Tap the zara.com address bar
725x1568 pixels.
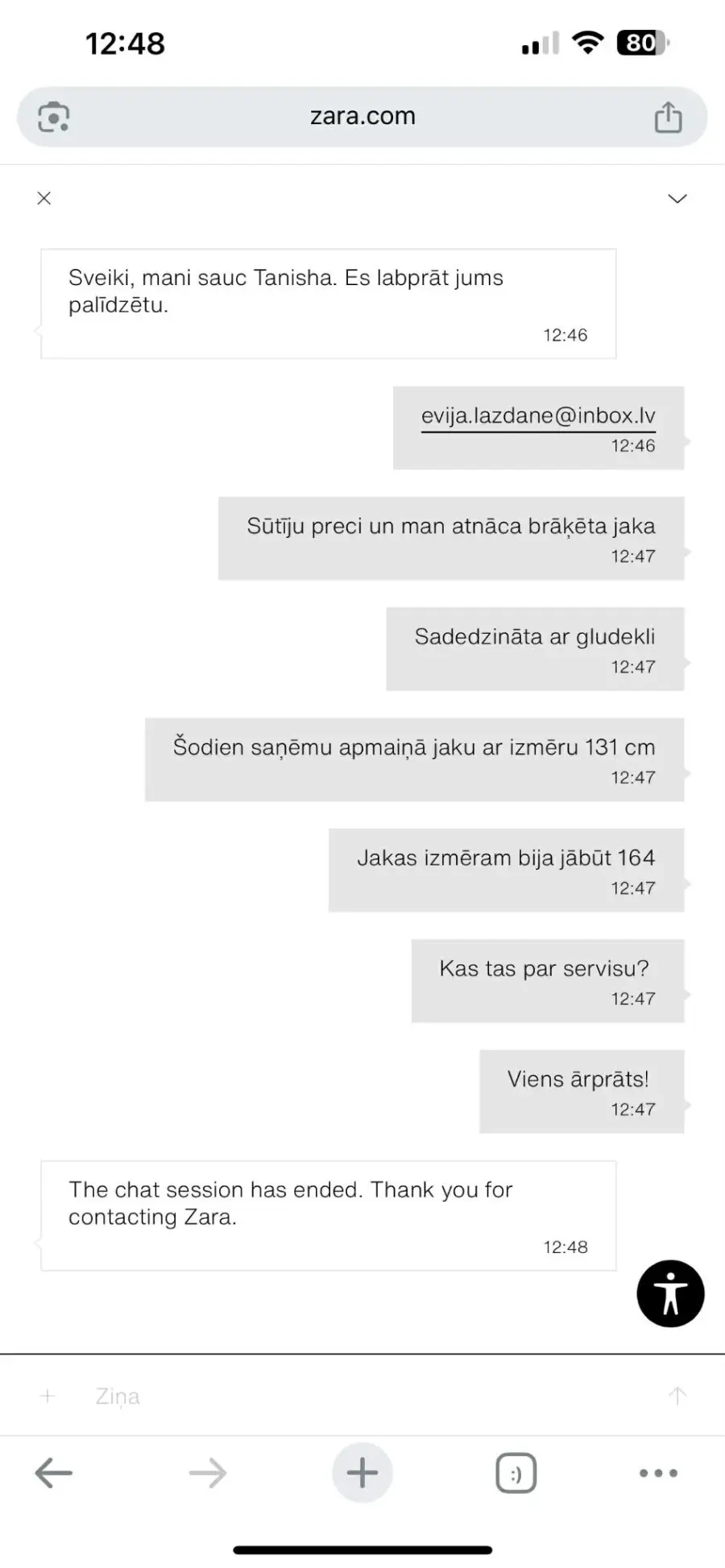coord(362,117)
